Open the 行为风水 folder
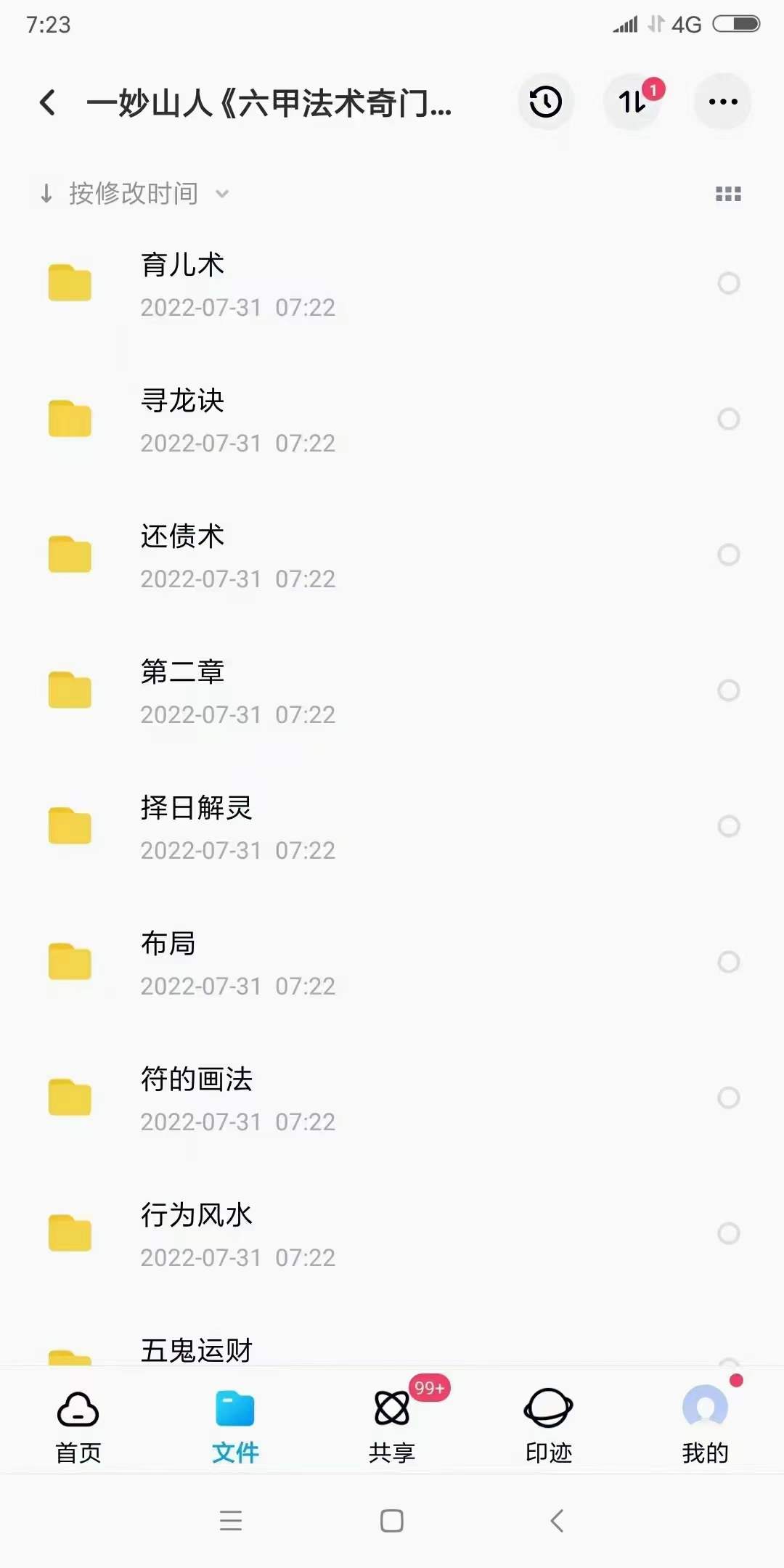Image resolution: width=784 pixels, height=1568 pixels. [x=392, y=1234]
